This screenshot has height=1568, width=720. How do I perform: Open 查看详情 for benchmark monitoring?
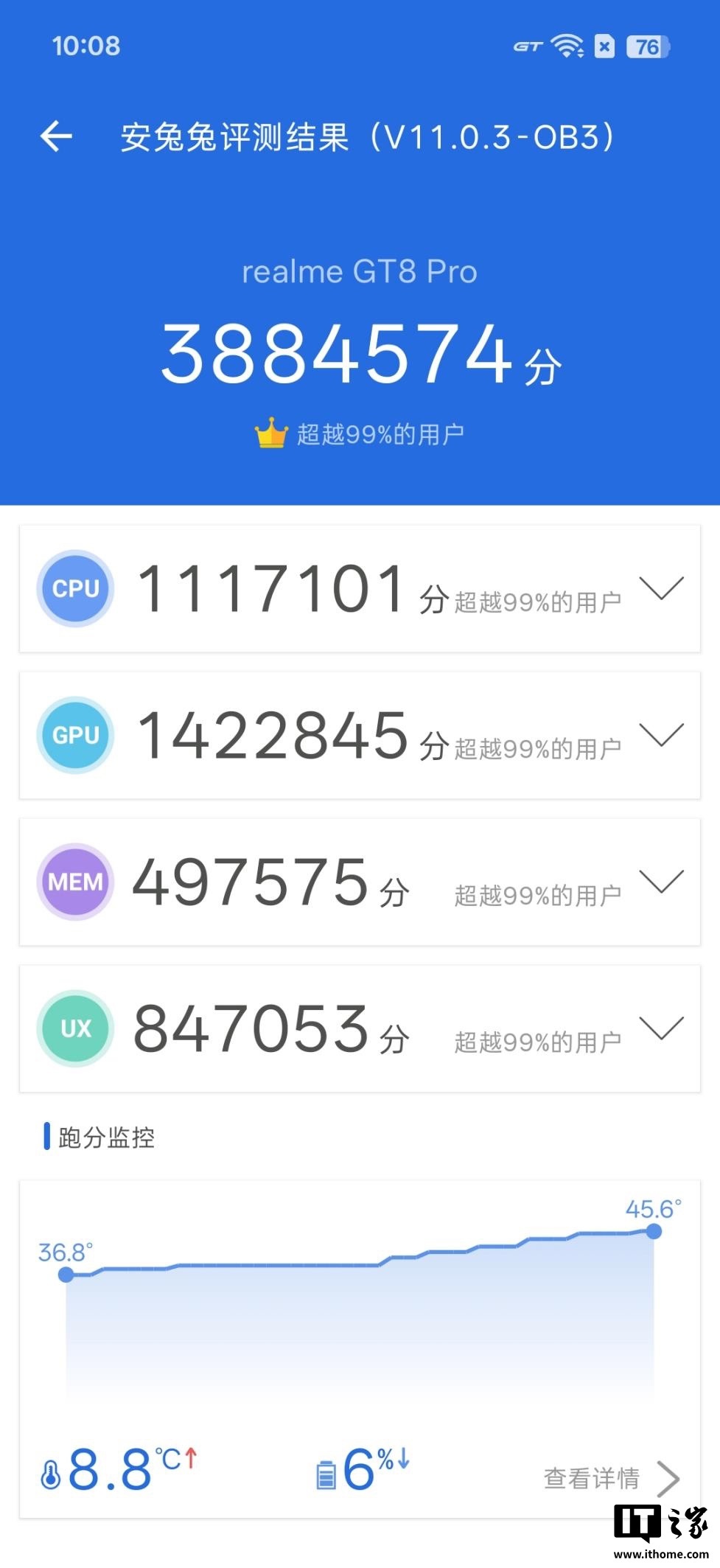pos(610,1478)
